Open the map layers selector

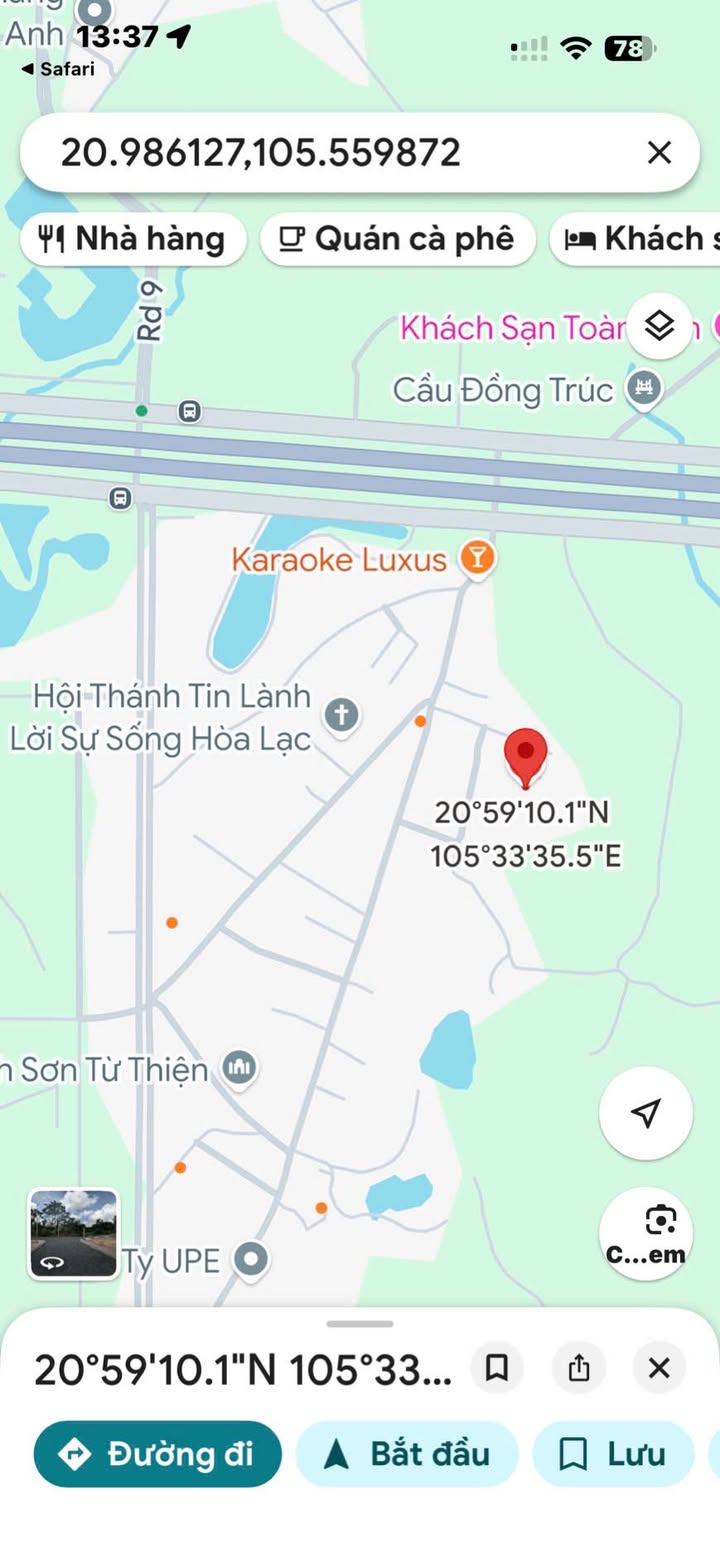(659, 325)
